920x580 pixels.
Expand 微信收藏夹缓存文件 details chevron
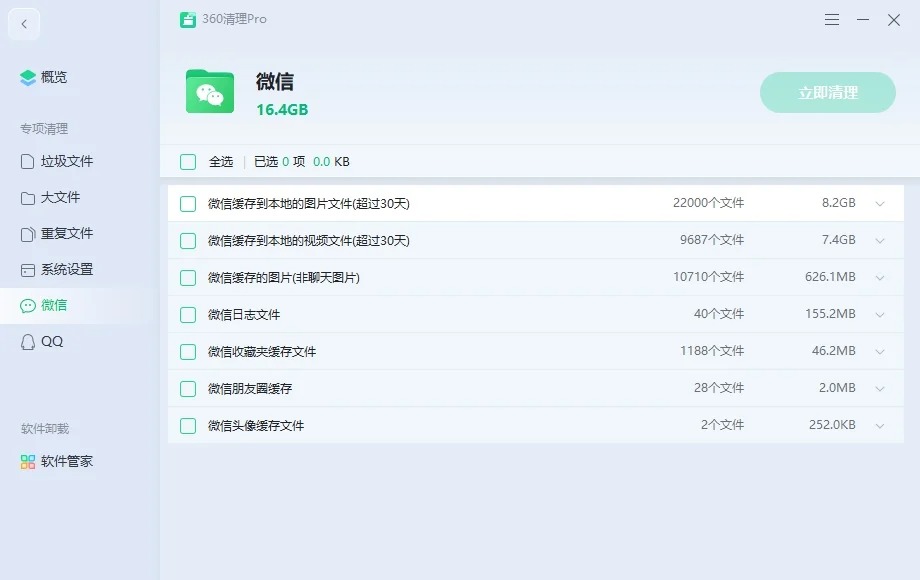pyautogui.click(x=880, y=352)
